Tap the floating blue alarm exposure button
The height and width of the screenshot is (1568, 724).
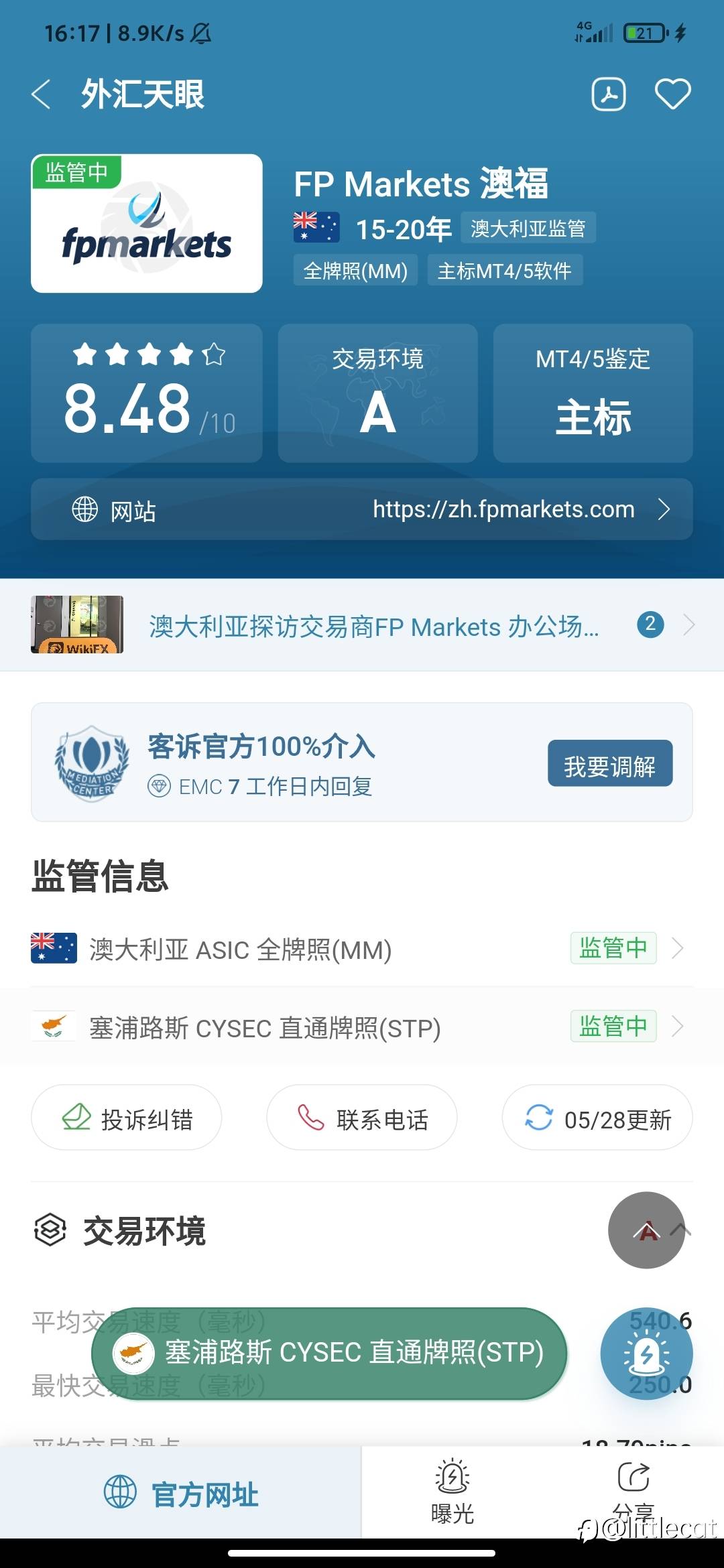(x=647, y=1354)
